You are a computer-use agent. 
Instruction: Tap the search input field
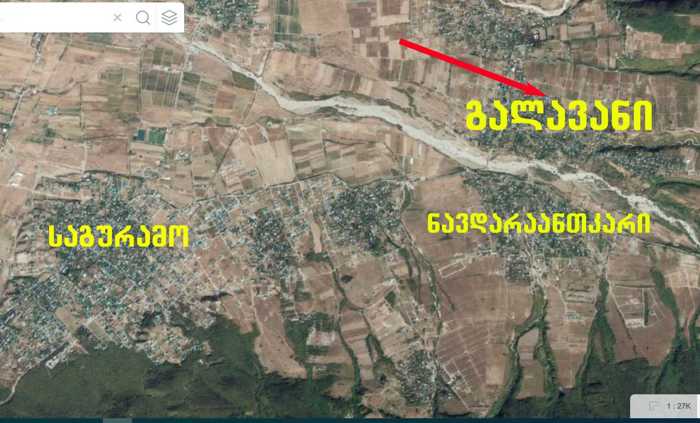point(50,17)
